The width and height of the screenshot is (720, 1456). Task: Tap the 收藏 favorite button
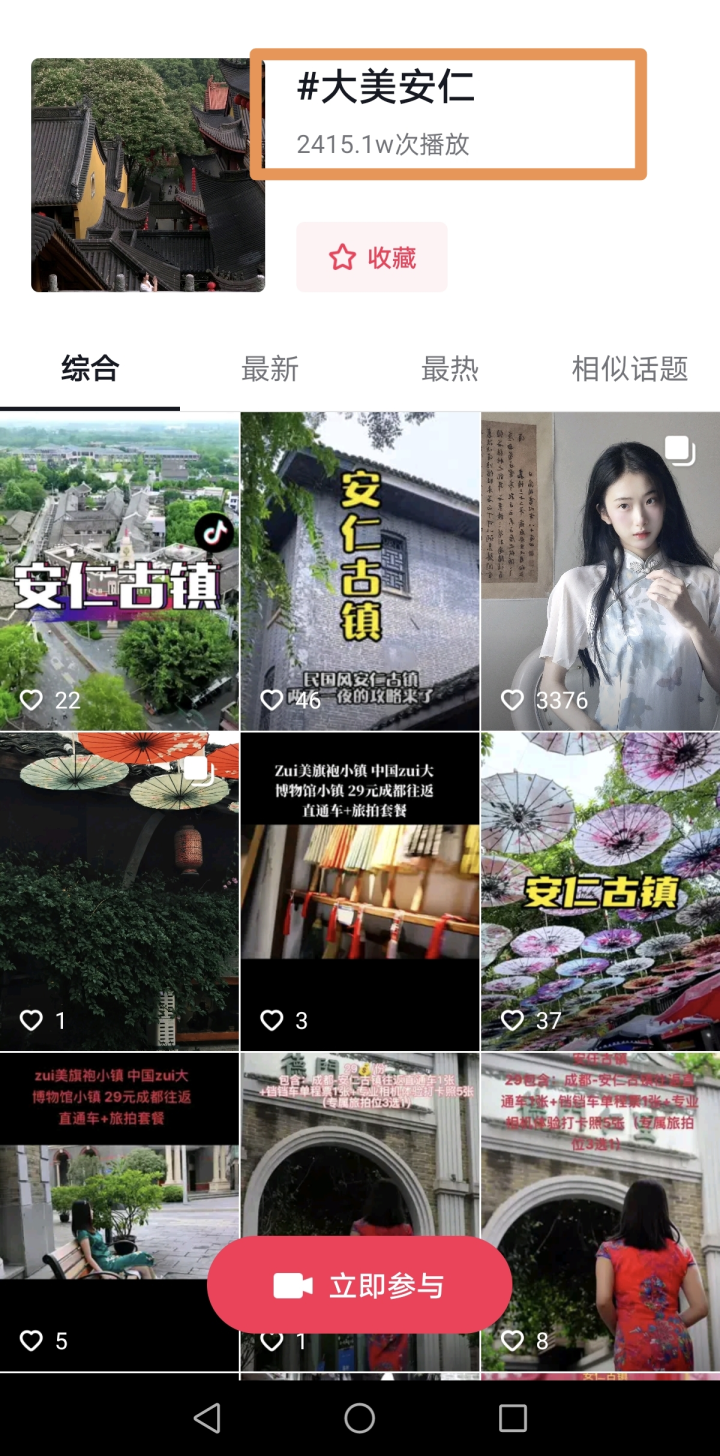(x=371, y=258)
